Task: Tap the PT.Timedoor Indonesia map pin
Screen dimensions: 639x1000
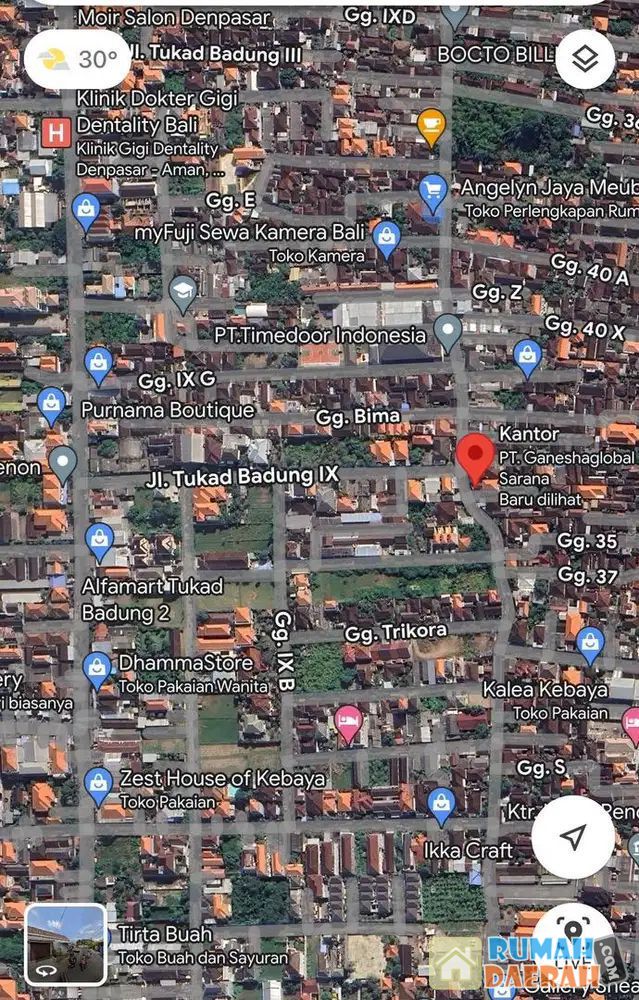Action: (x=448, y=331)
